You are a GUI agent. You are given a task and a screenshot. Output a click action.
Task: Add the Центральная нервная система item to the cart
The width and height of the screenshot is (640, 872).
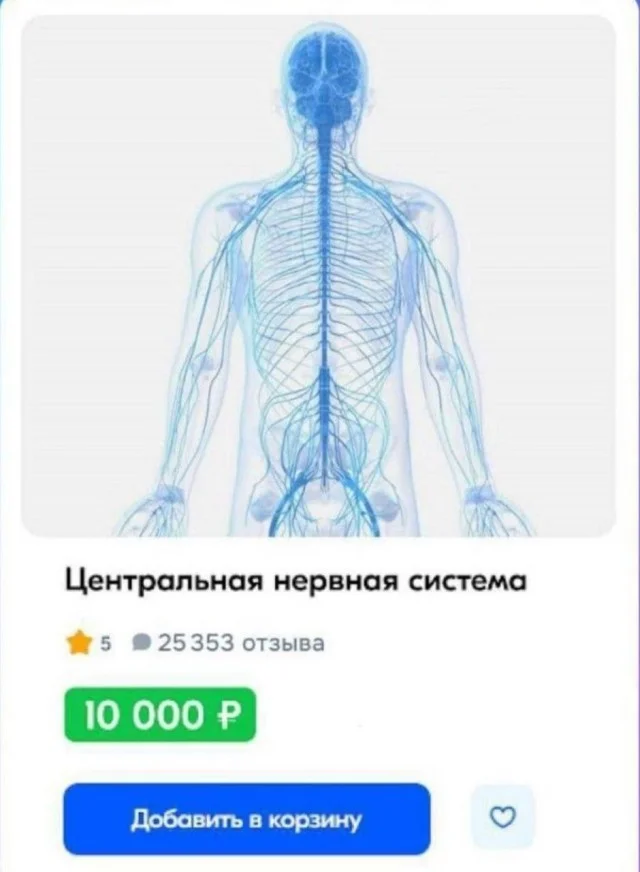click(x=246, y=820)
